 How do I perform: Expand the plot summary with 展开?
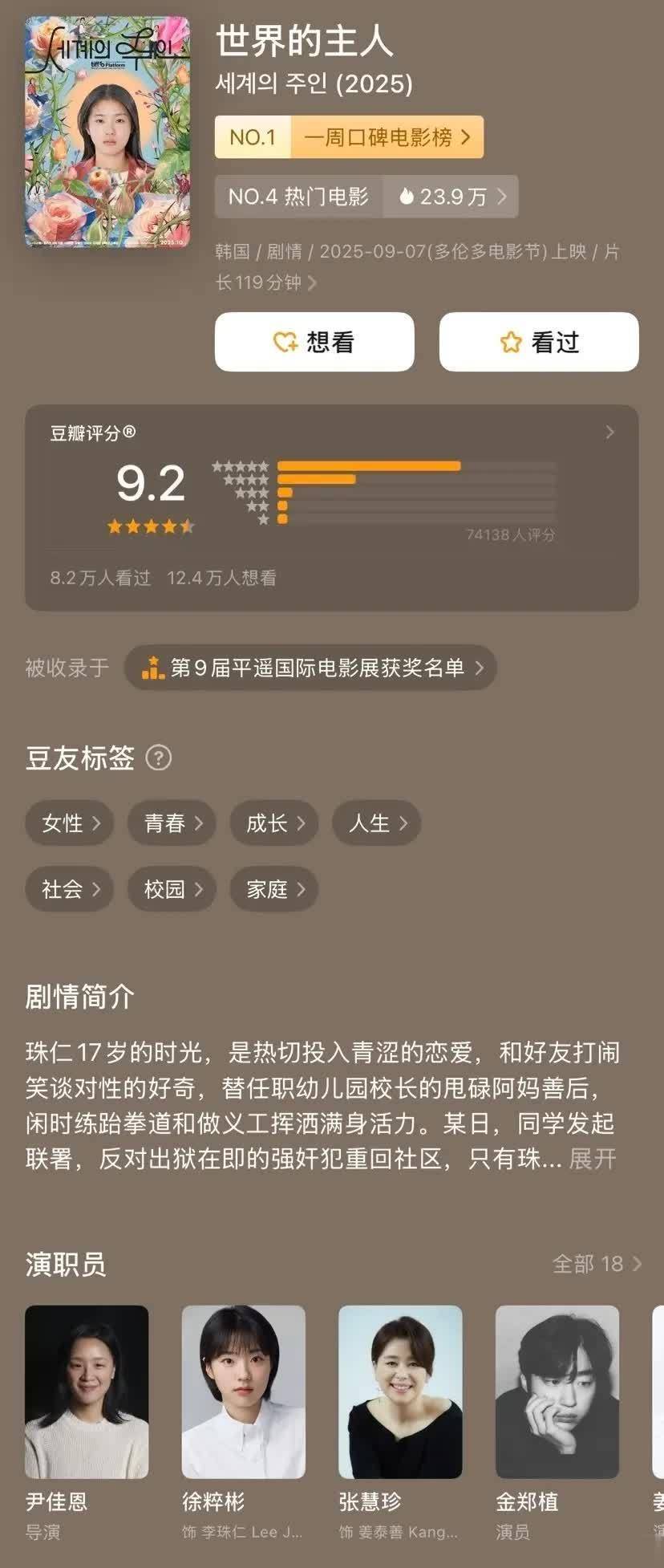[593, 1159]
